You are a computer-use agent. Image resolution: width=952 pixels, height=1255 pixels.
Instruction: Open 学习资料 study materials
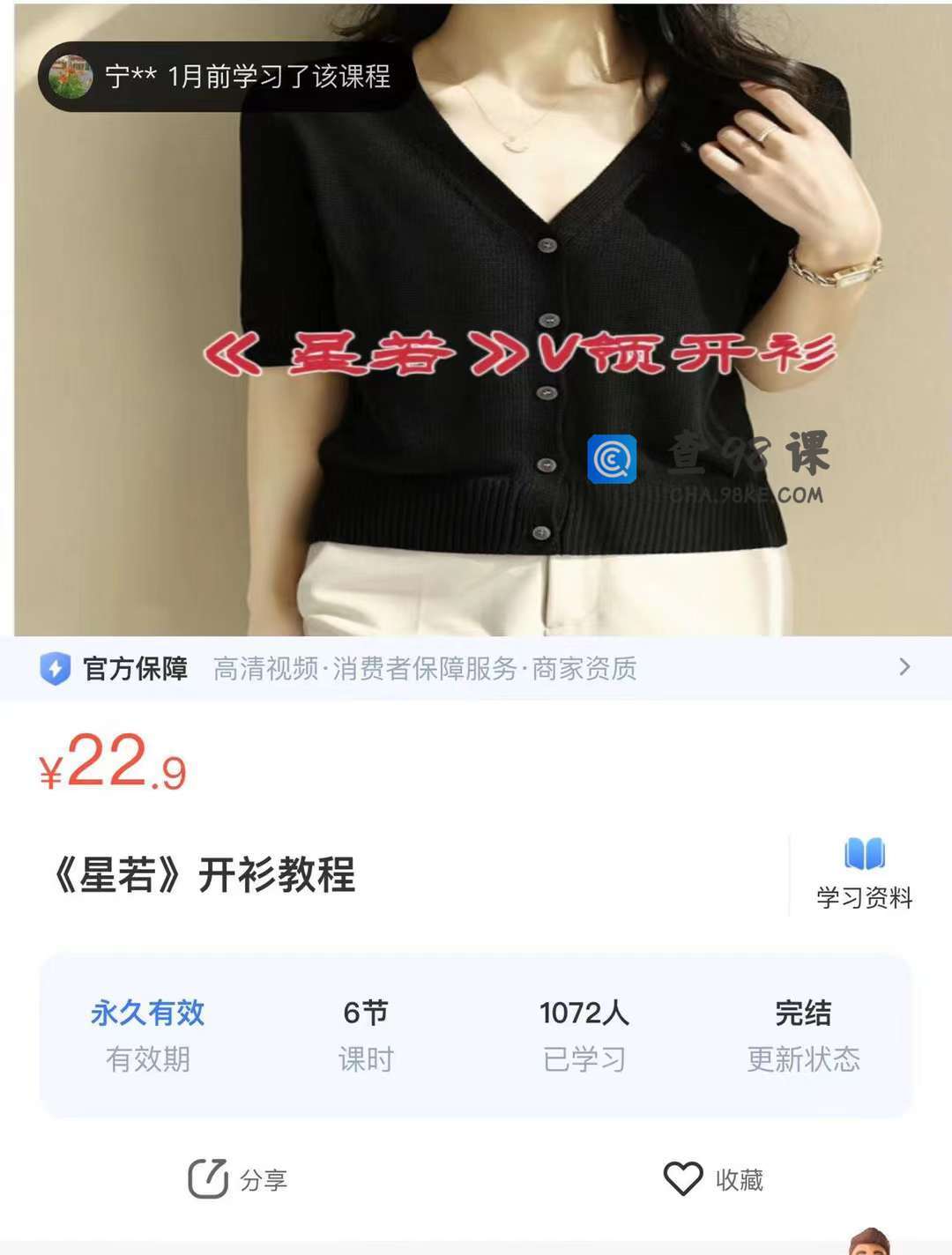pos(864,873)
